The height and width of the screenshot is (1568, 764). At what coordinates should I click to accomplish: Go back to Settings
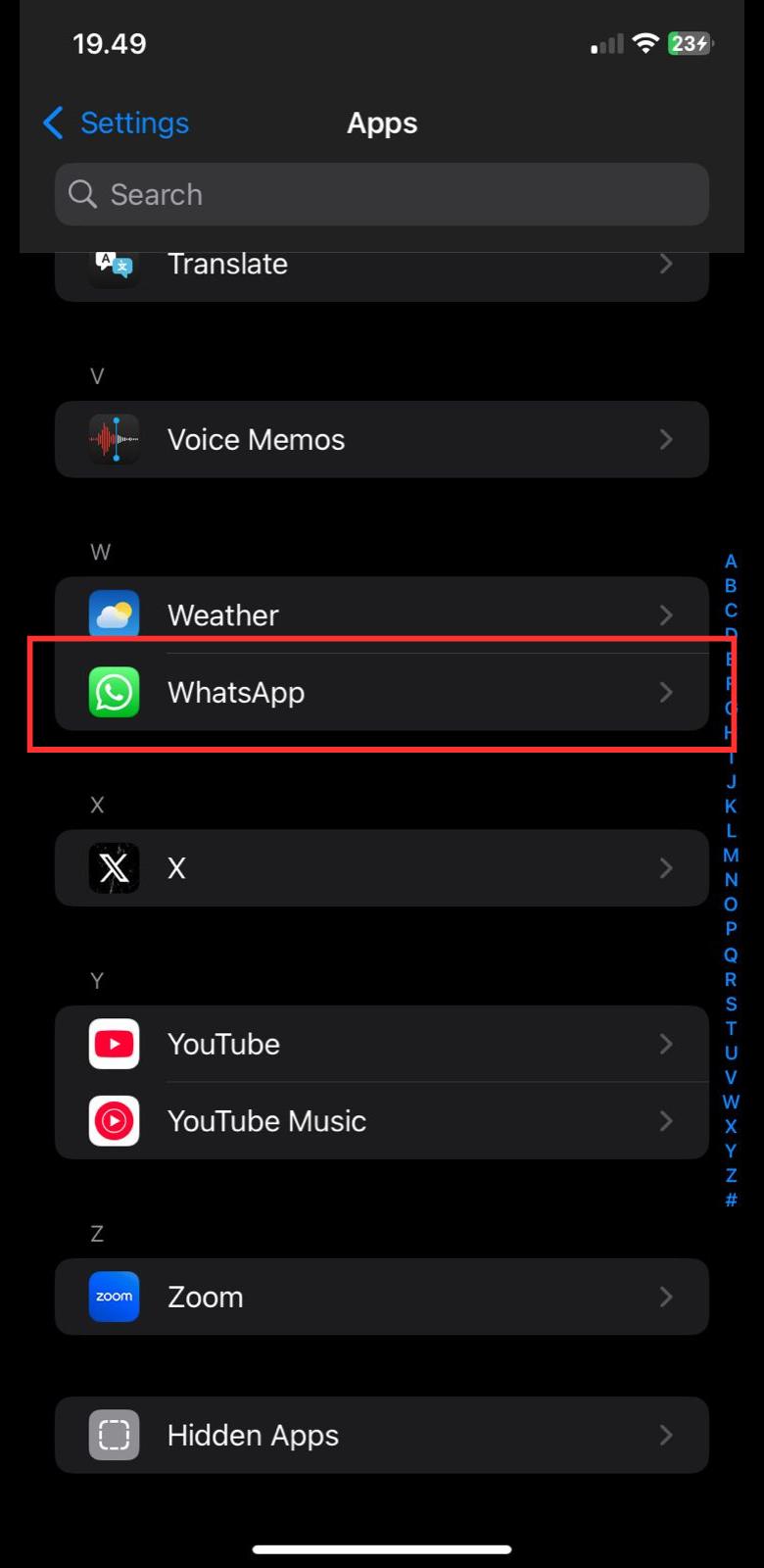117,123
